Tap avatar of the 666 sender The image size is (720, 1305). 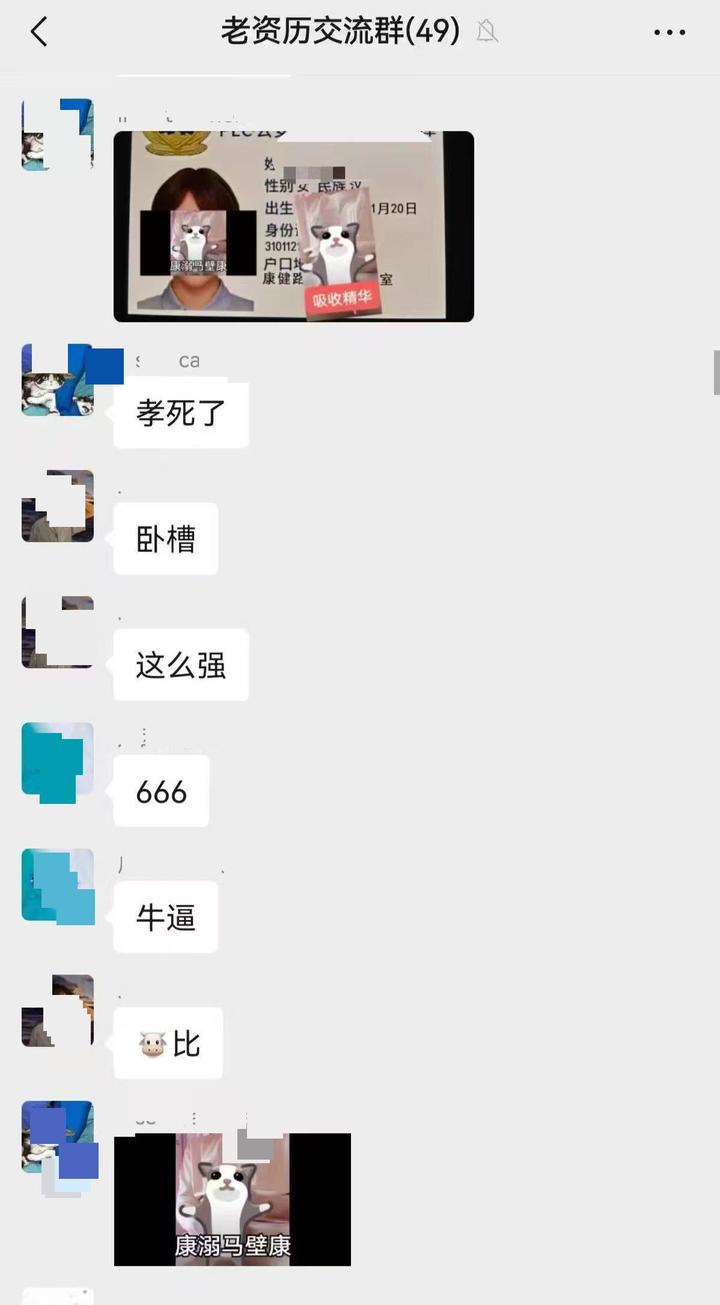(x=58, y=760)
